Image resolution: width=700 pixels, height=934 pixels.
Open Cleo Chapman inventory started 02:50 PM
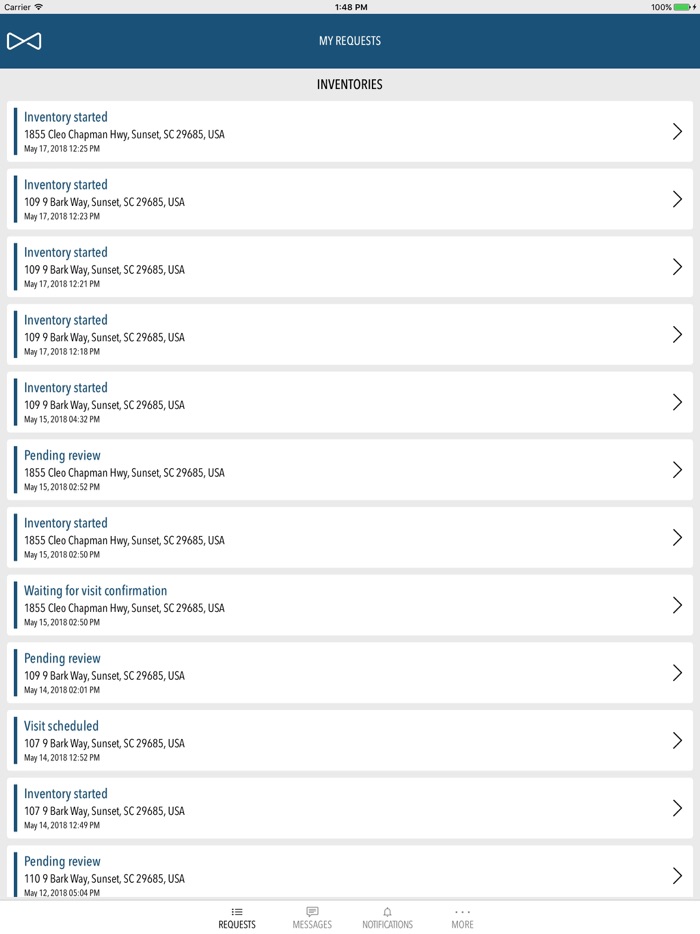349,538
